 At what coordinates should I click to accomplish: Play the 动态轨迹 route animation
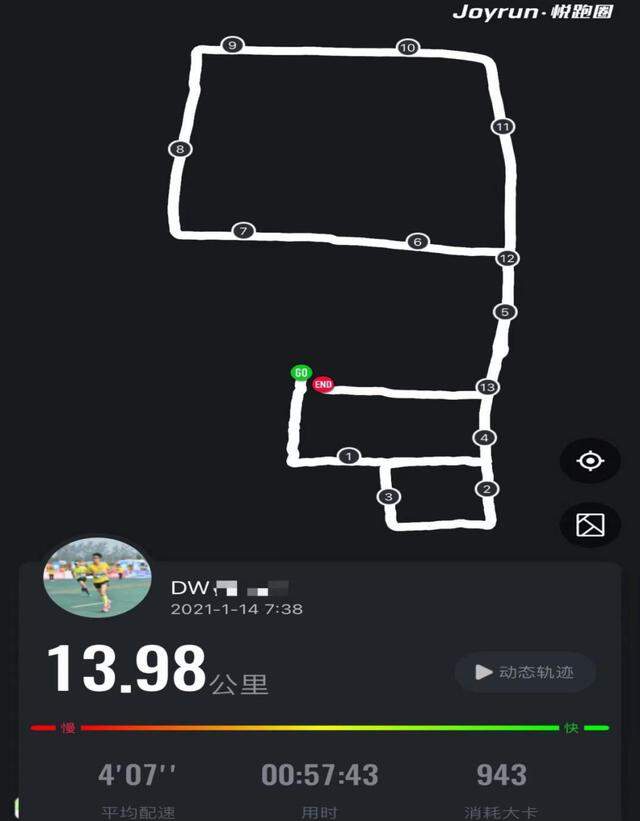coord(525,672)
